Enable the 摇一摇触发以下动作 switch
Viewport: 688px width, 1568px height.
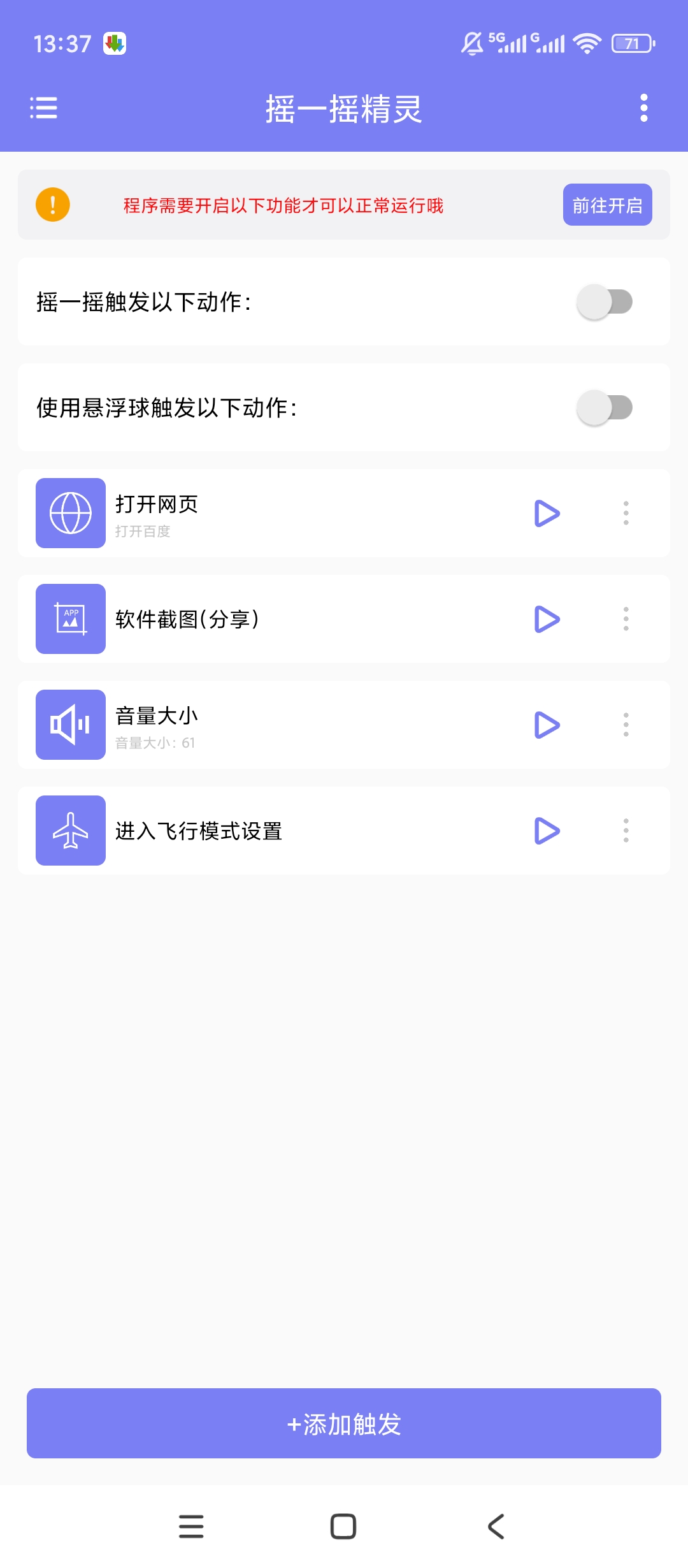[605, 301]
